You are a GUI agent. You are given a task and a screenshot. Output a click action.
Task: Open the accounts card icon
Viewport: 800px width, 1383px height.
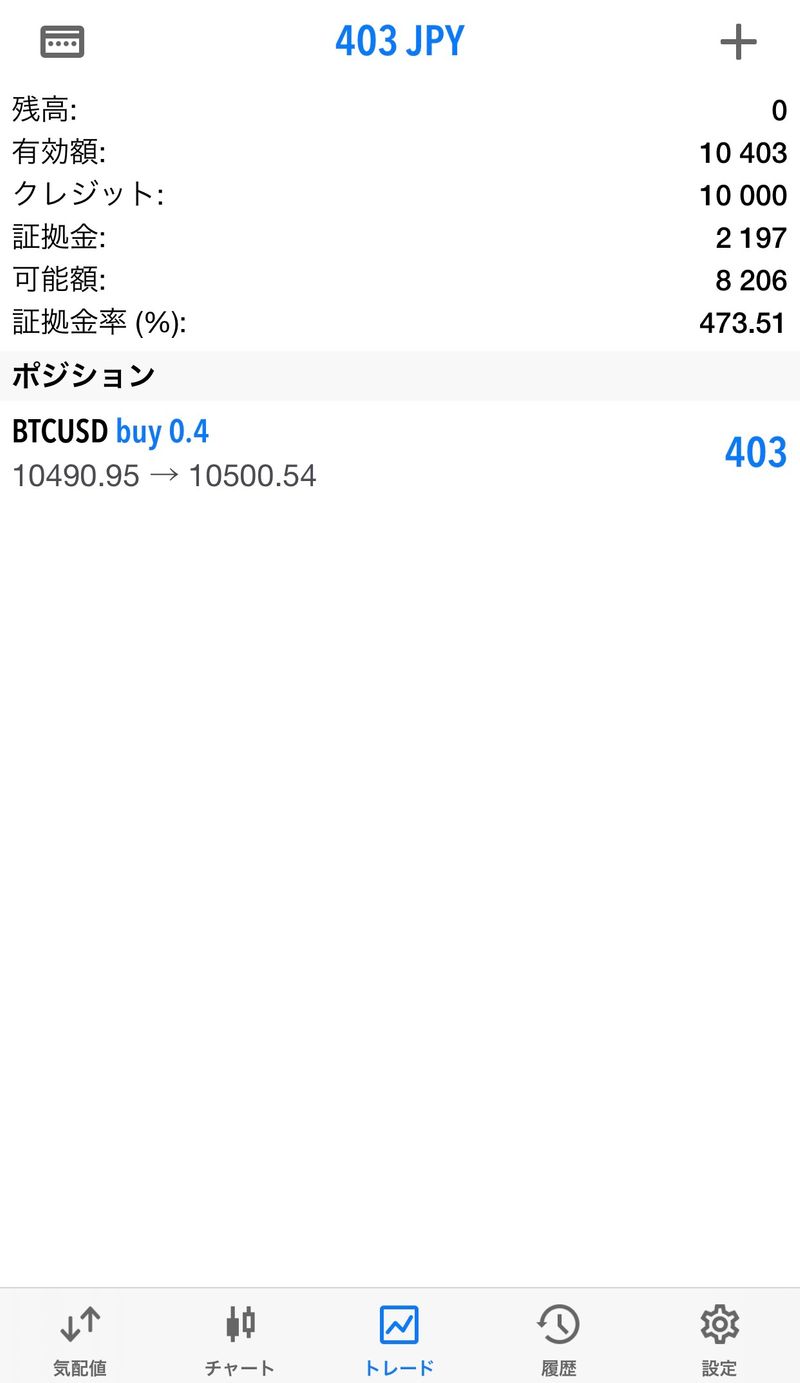tap(62, 42)
